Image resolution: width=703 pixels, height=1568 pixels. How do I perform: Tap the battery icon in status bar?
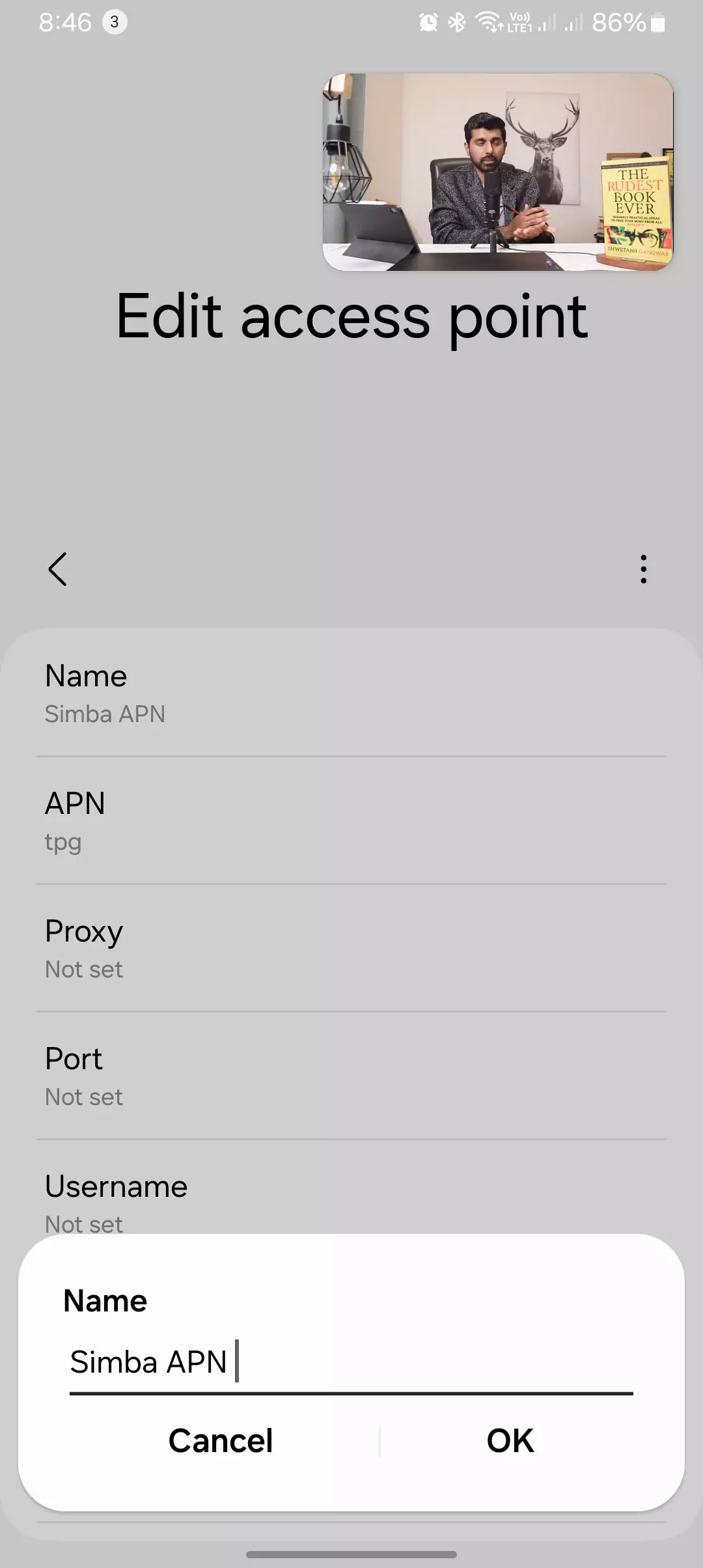[657, 21]
